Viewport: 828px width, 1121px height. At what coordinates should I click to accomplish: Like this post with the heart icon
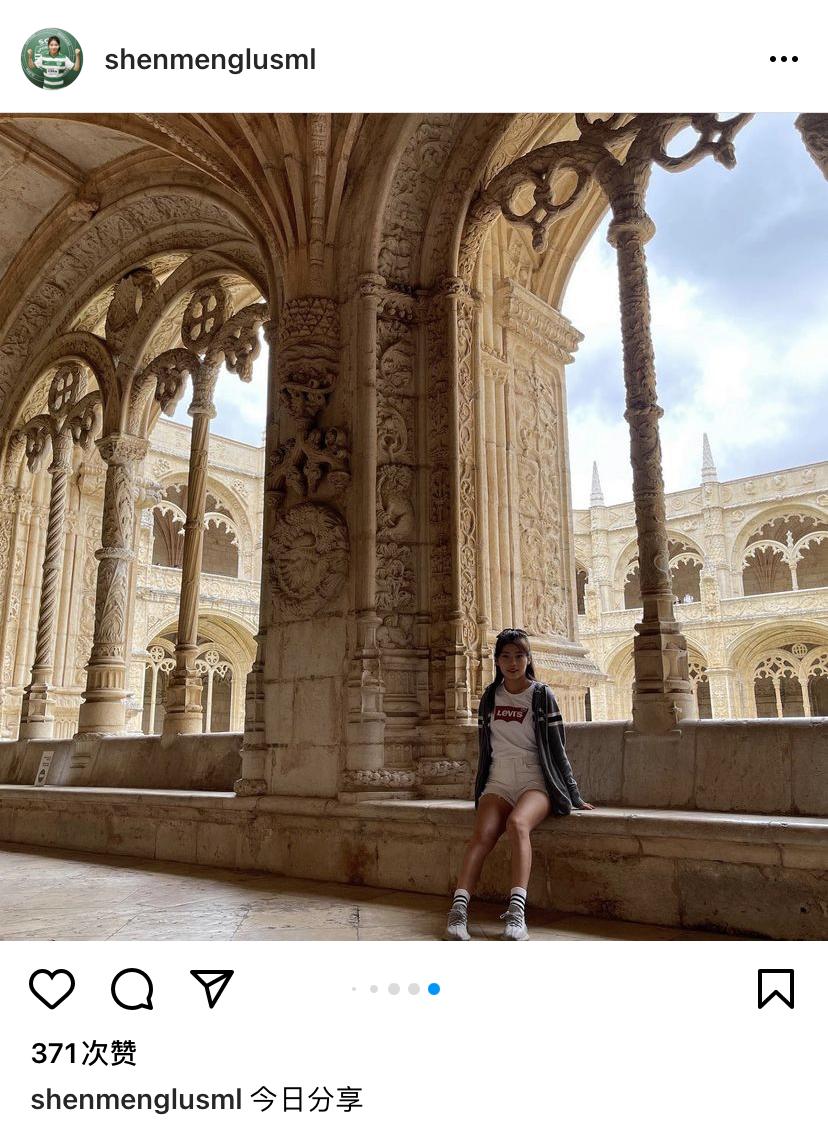tap(52, 989)
